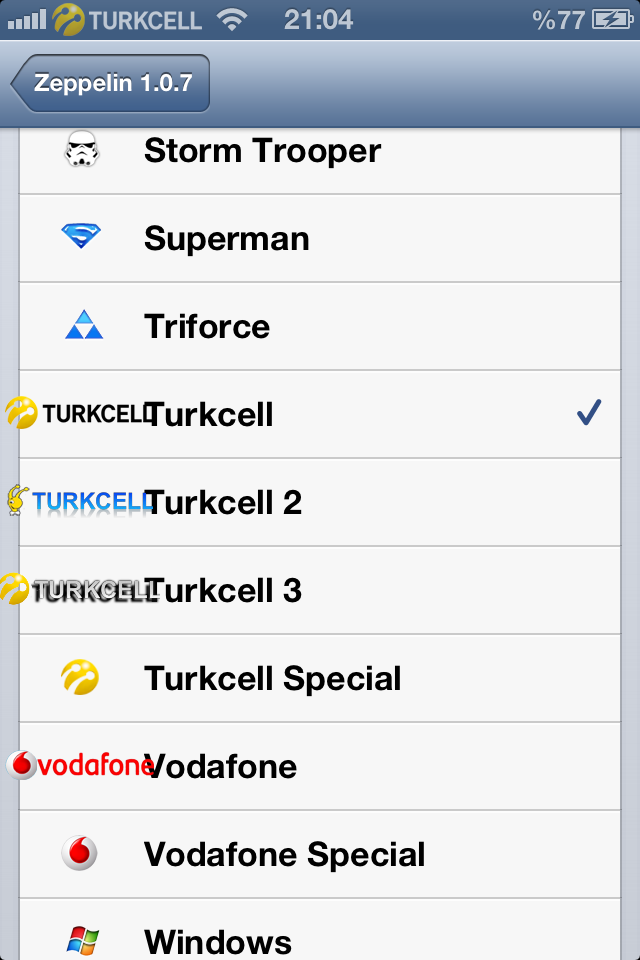Pick the Triforce option
The image size is (640, 960).
(207, 327)
